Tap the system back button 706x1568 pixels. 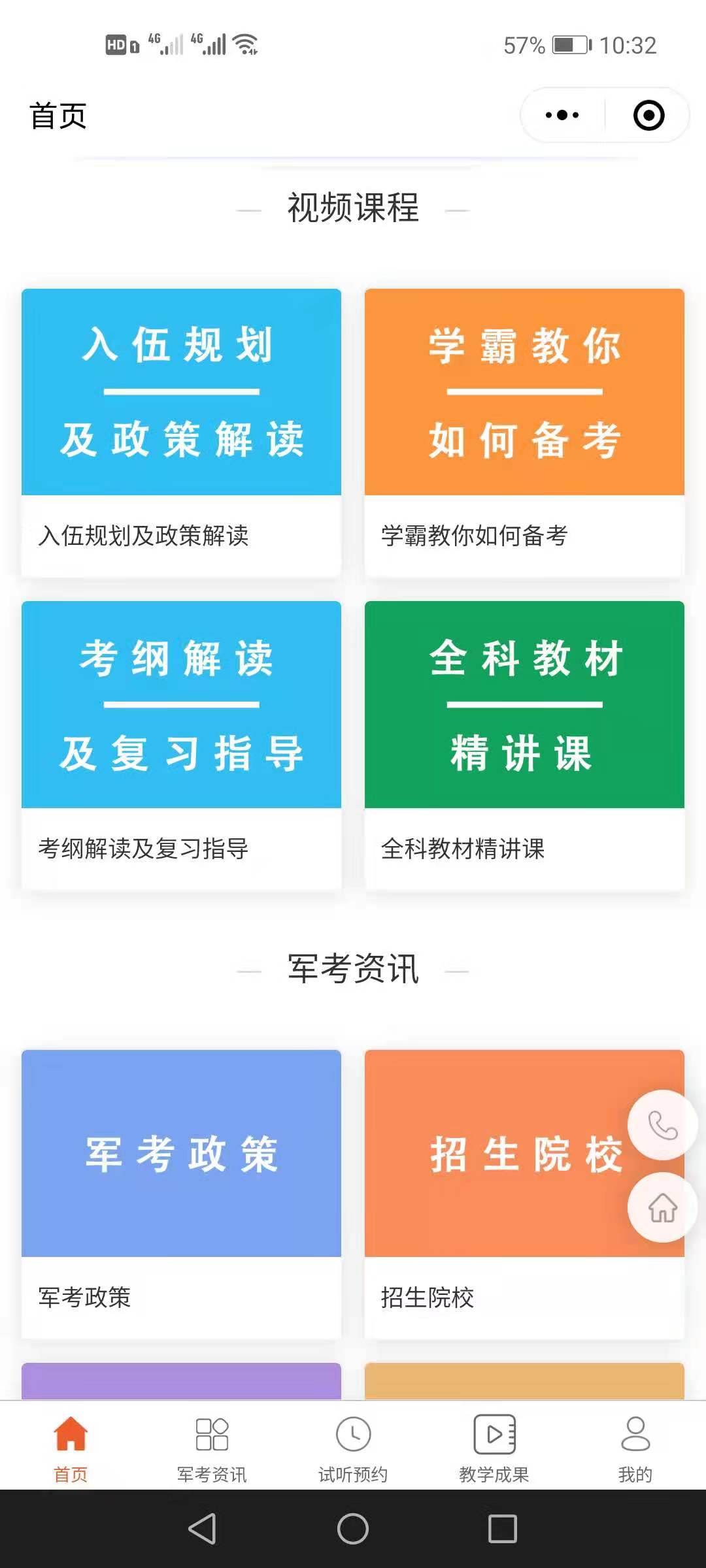point(203,1529)
